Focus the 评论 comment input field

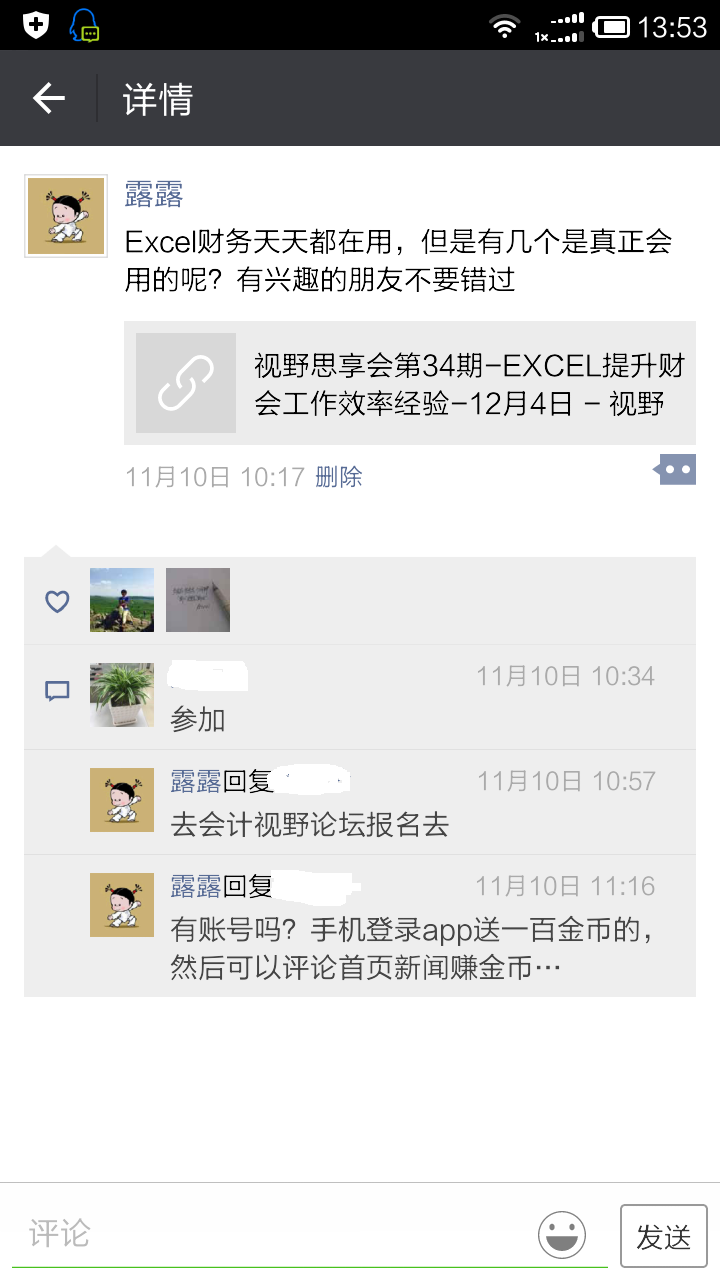(270, 1233)
